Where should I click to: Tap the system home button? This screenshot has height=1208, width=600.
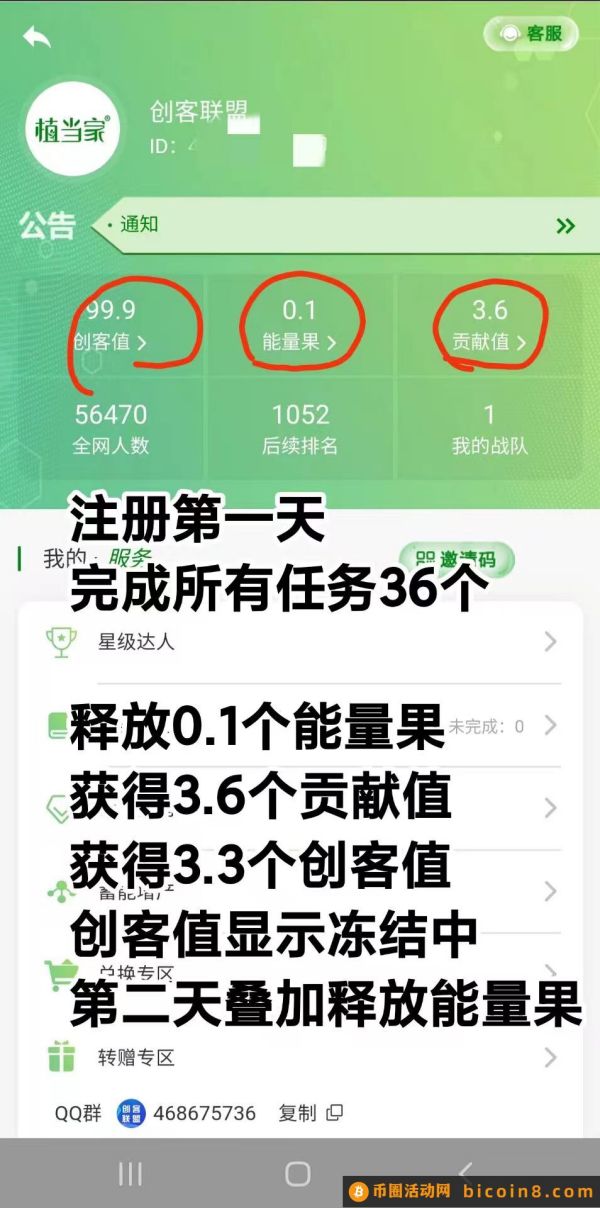coord(298,1174)
